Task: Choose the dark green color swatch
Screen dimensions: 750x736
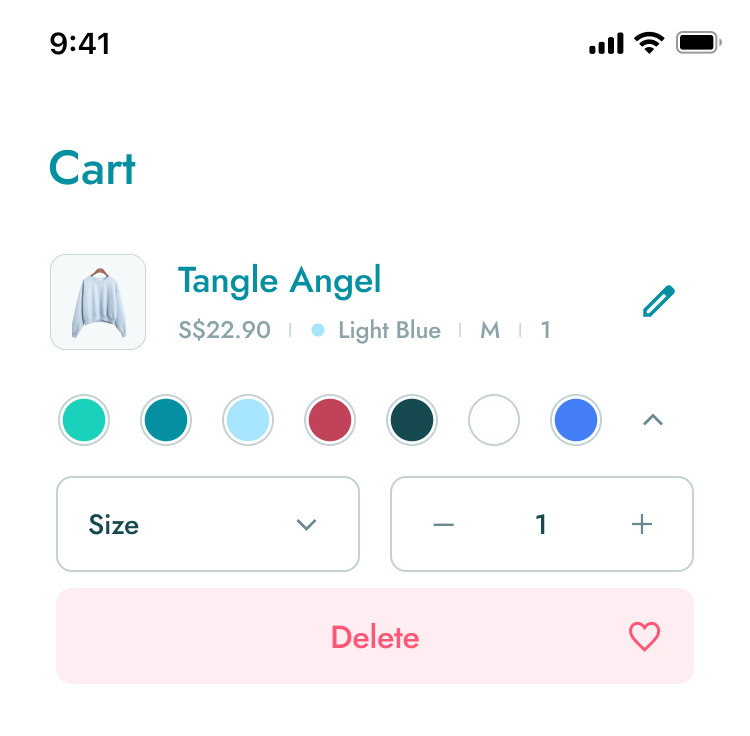Action: pos(411,420)
